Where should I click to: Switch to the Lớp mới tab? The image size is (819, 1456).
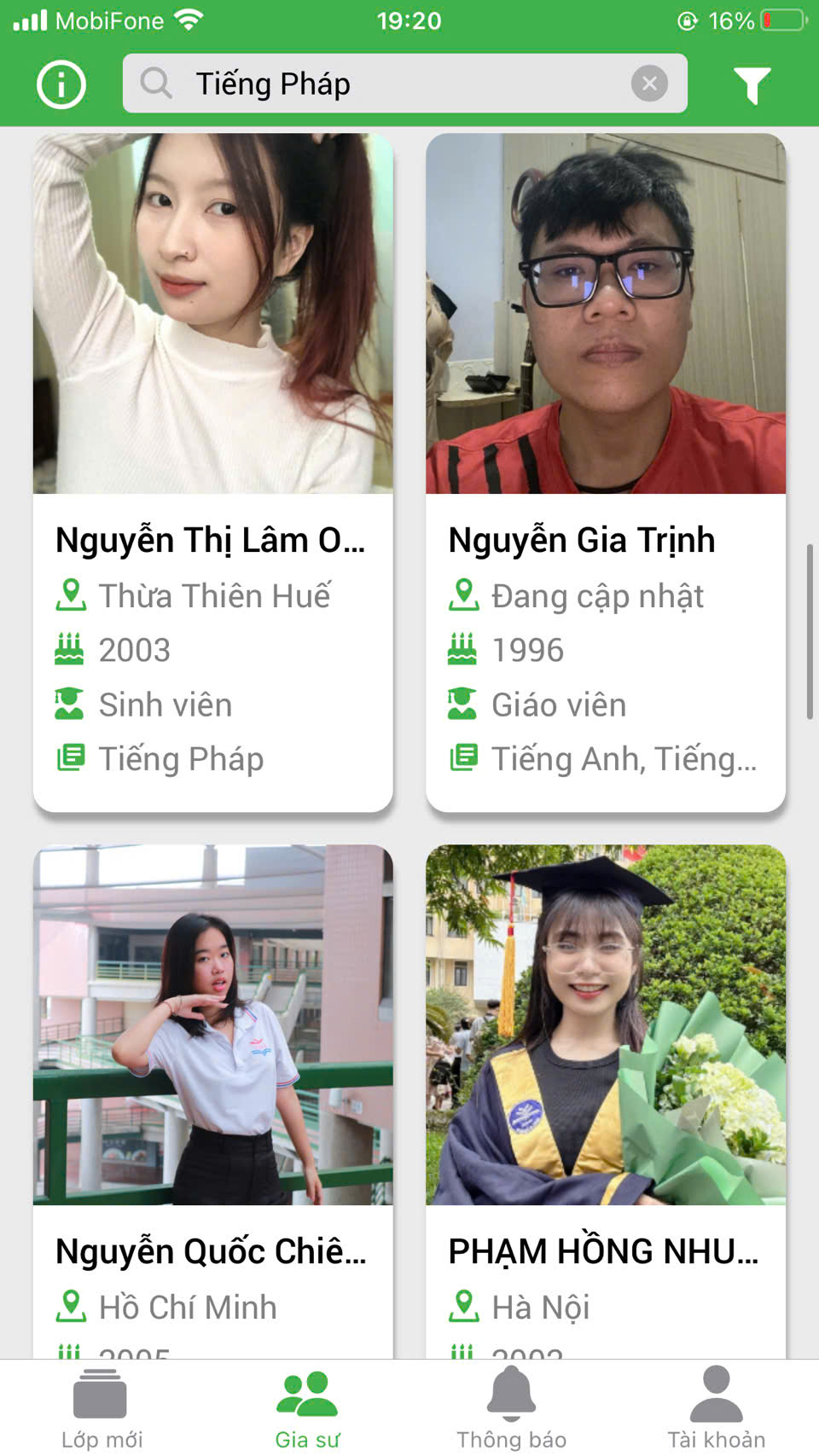point(102,1407)
